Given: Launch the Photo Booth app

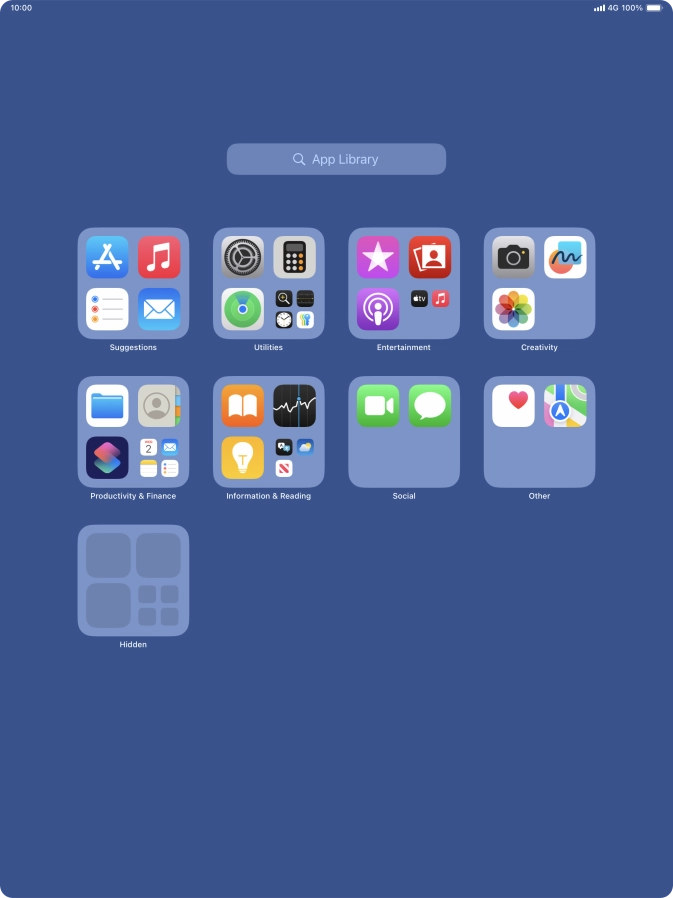Looking at the screenshot, I should [x=430, y=257].
